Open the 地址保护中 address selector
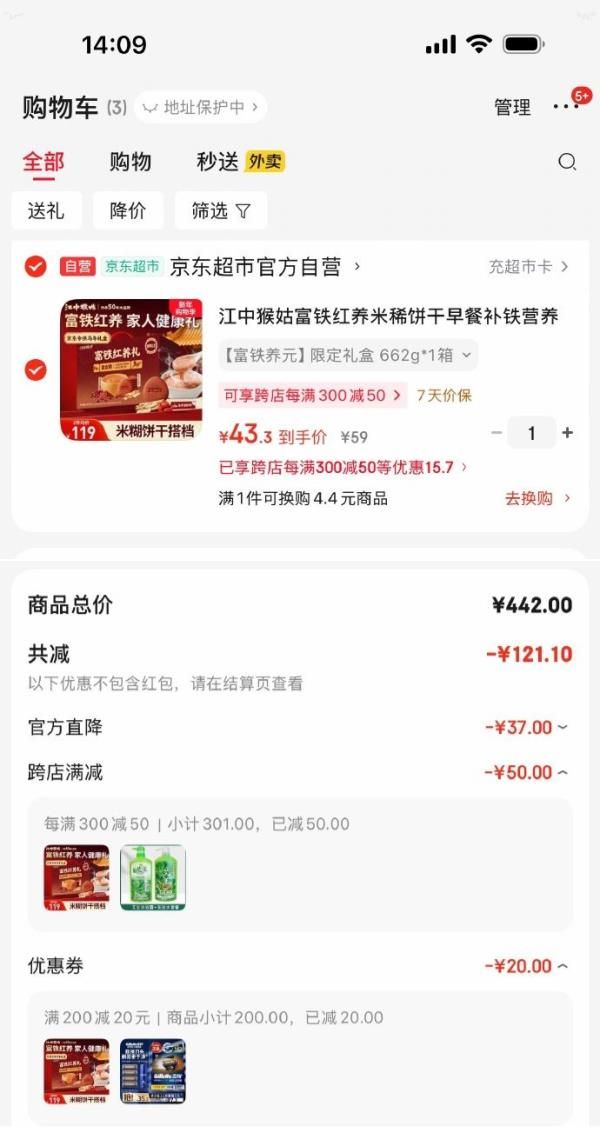This screenshot has height=1127, width=600. tap(201, 107)
